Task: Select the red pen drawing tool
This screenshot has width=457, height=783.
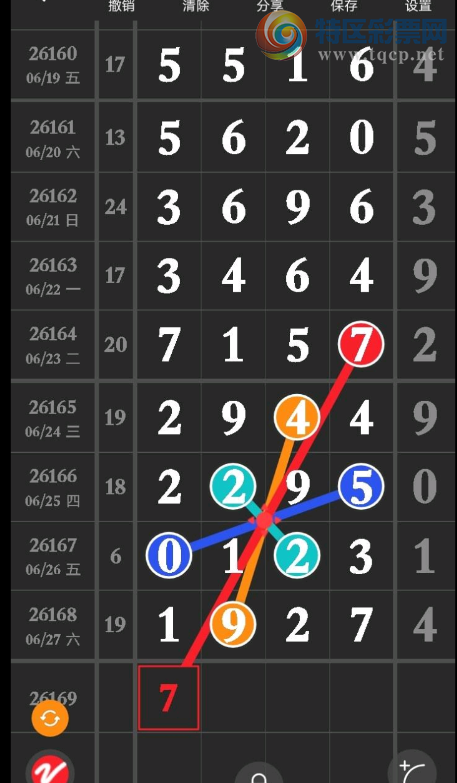Action: click(50, 768)
